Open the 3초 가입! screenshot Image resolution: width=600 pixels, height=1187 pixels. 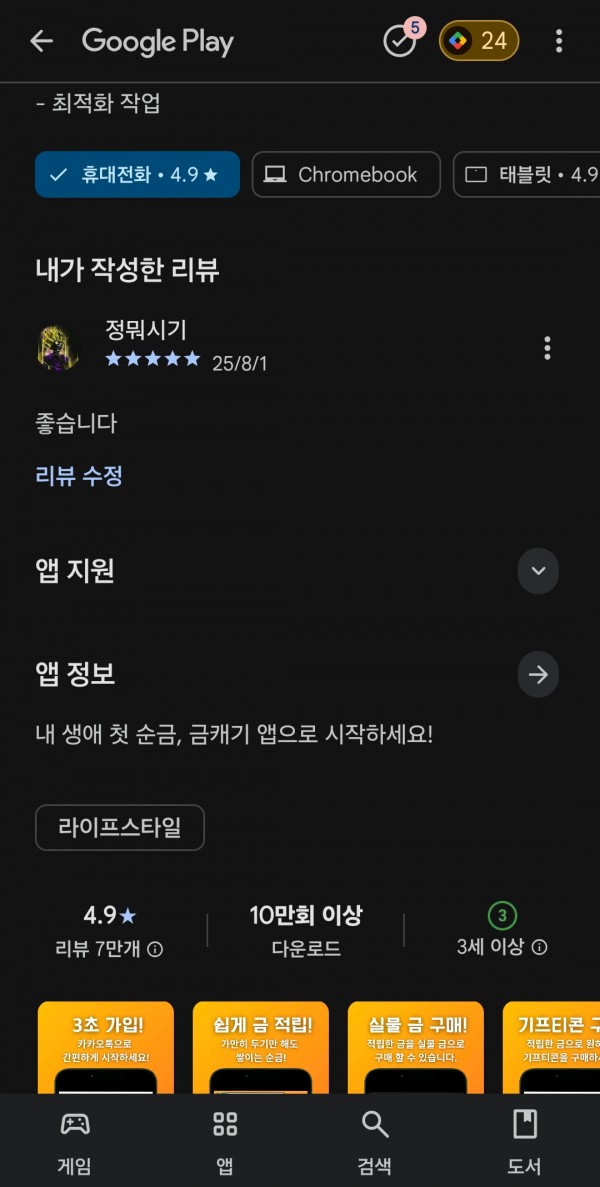(x=106, y=1048)
